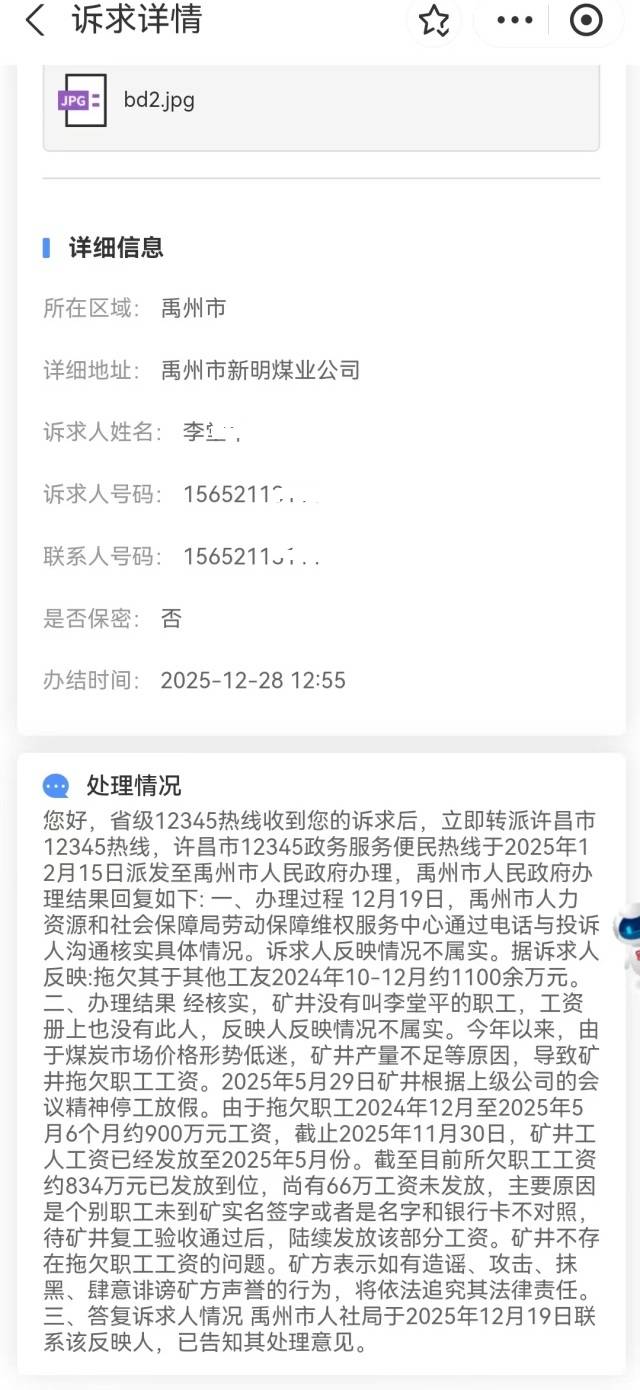
Task: Close the mini program with the circle button
Action: [586, 21]
